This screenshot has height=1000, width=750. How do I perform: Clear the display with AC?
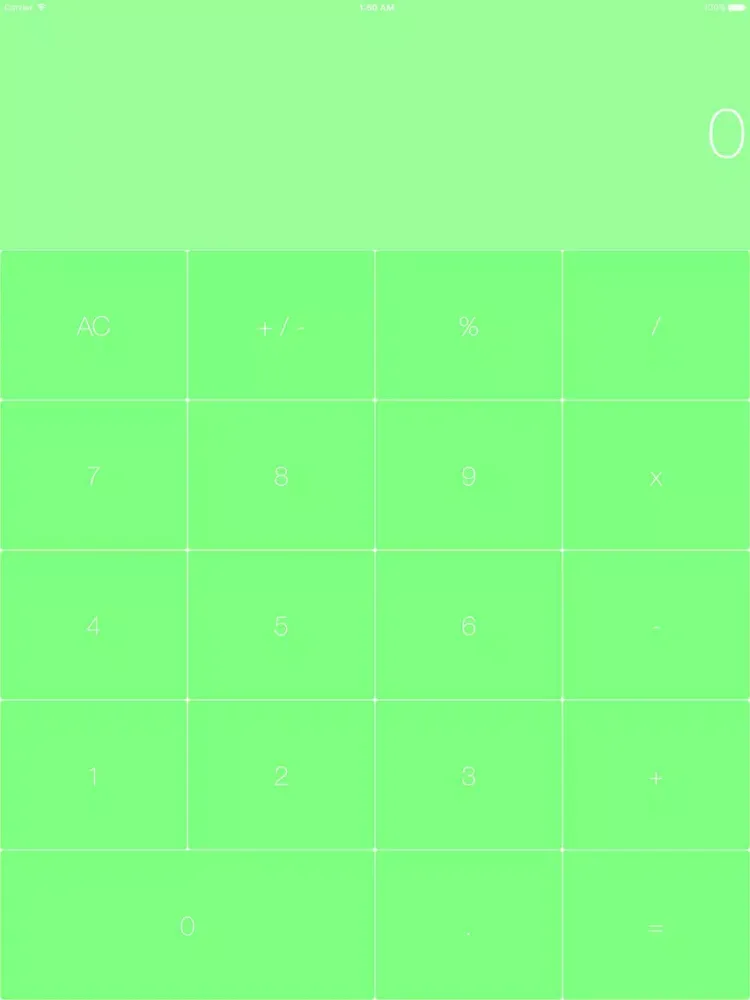(93, 326)
